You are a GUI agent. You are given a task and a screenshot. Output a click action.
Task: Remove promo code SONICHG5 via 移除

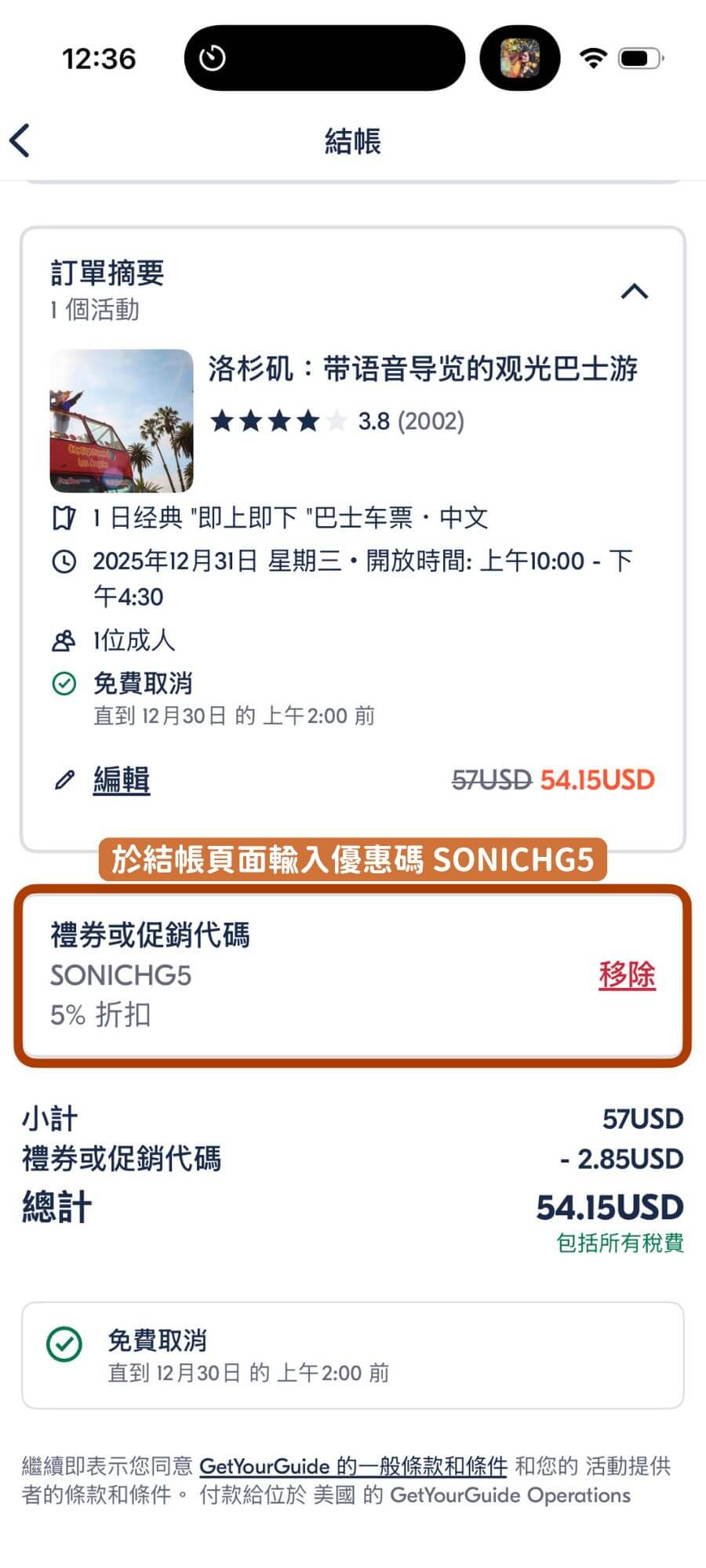(626, 975)
